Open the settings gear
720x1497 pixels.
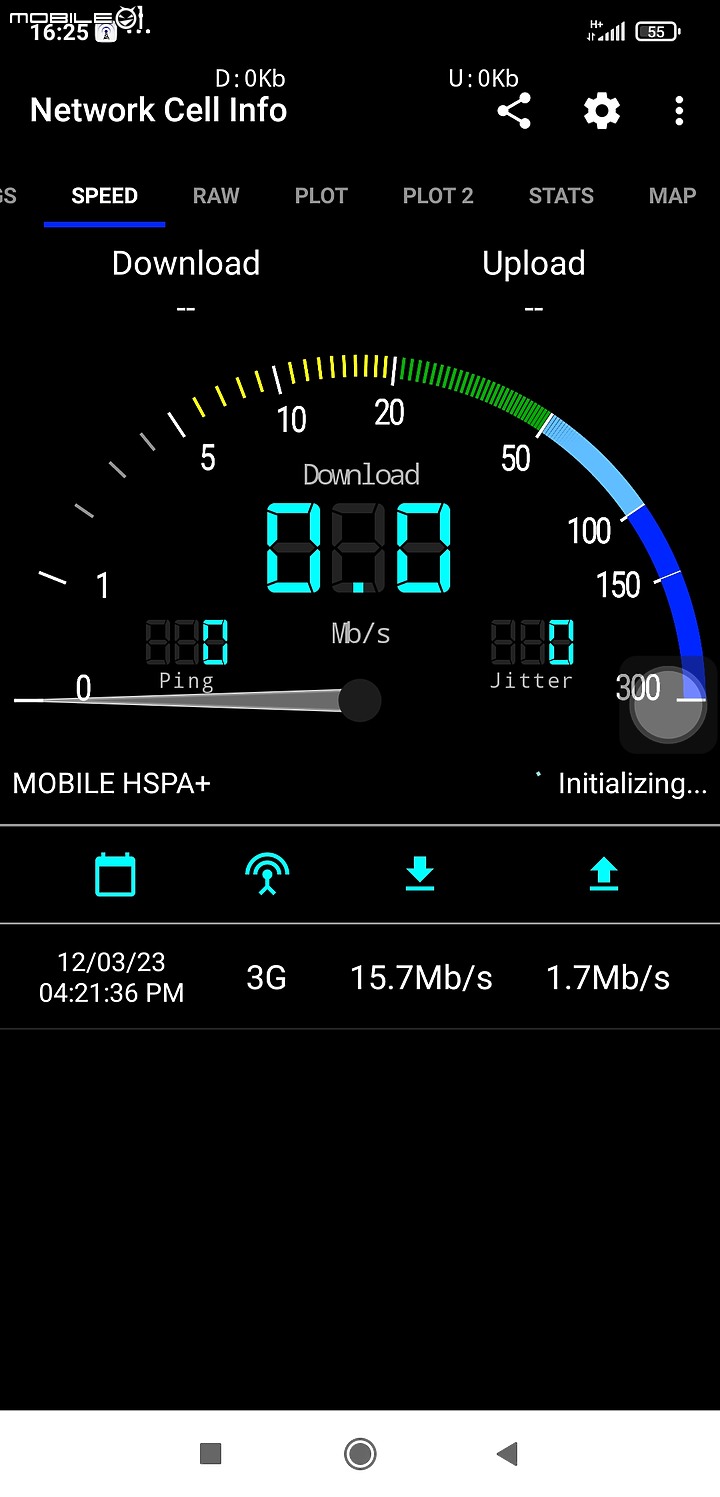tap(602, 111)
